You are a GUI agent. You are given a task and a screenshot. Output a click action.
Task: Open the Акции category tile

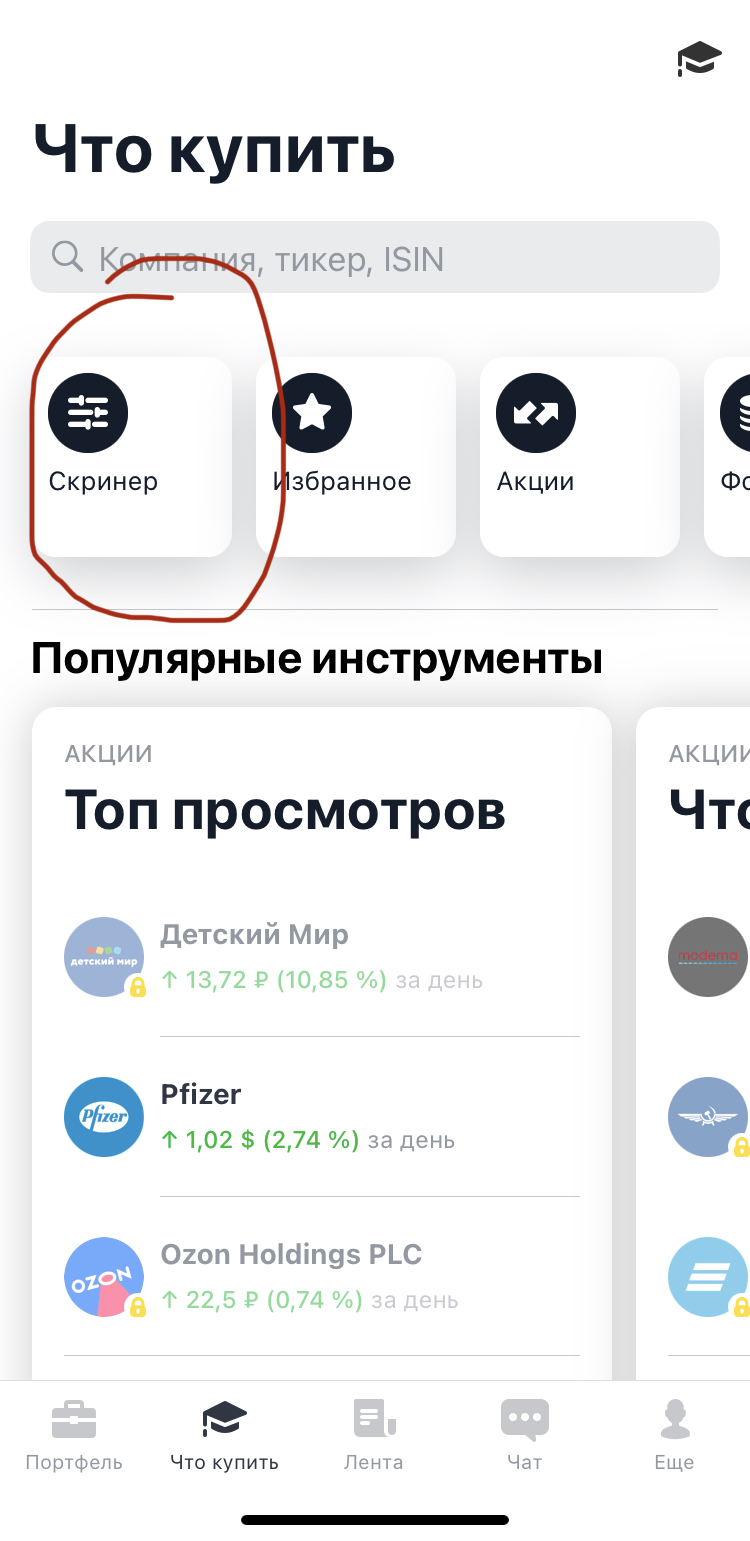tap(579, 457)
